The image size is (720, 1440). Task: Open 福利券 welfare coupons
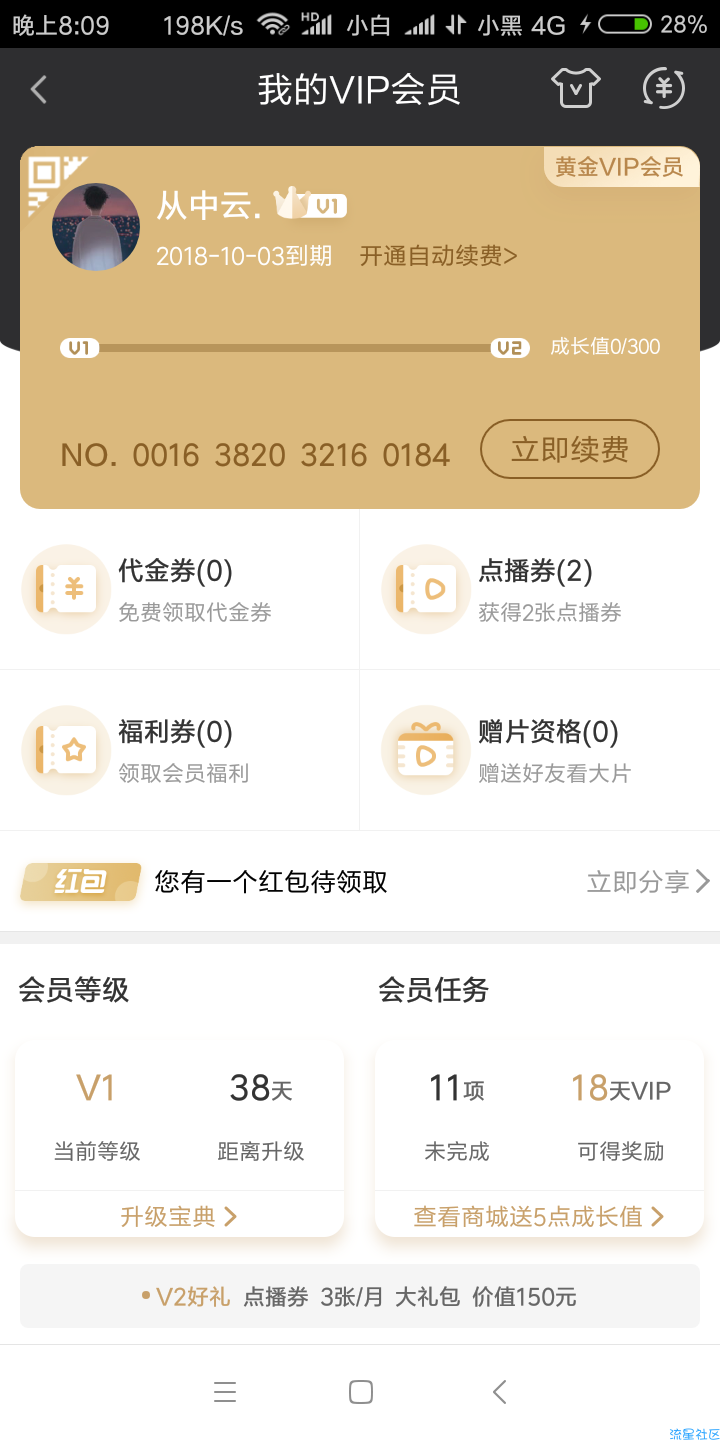(x=180, y=750)
